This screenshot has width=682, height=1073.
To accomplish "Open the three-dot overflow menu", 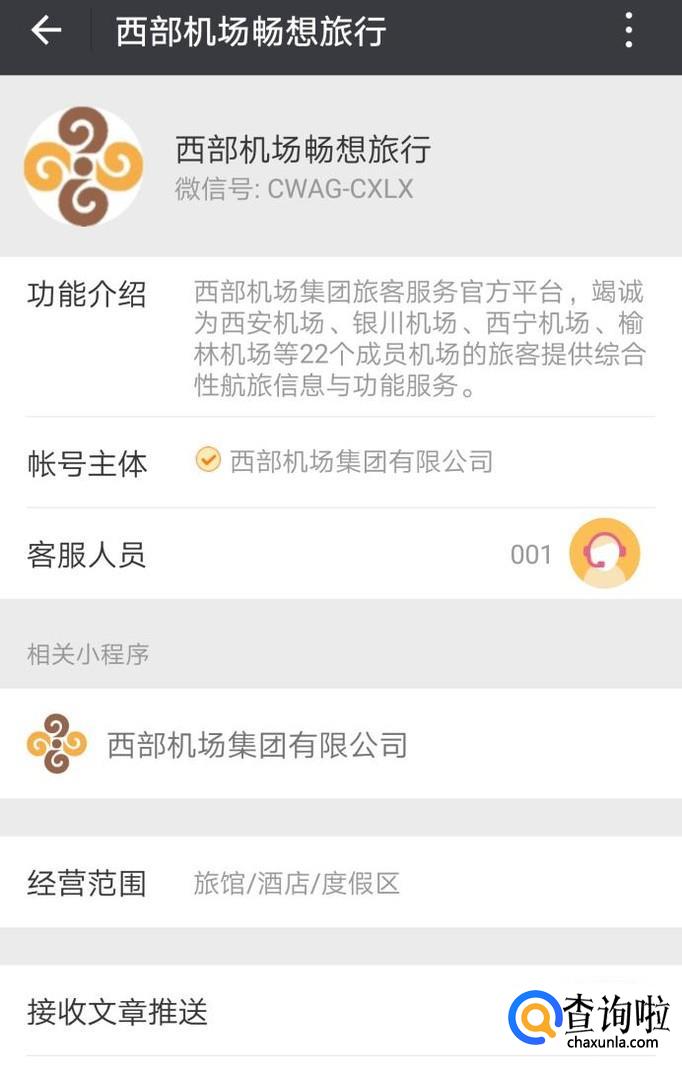I will (x=628, y=31).
